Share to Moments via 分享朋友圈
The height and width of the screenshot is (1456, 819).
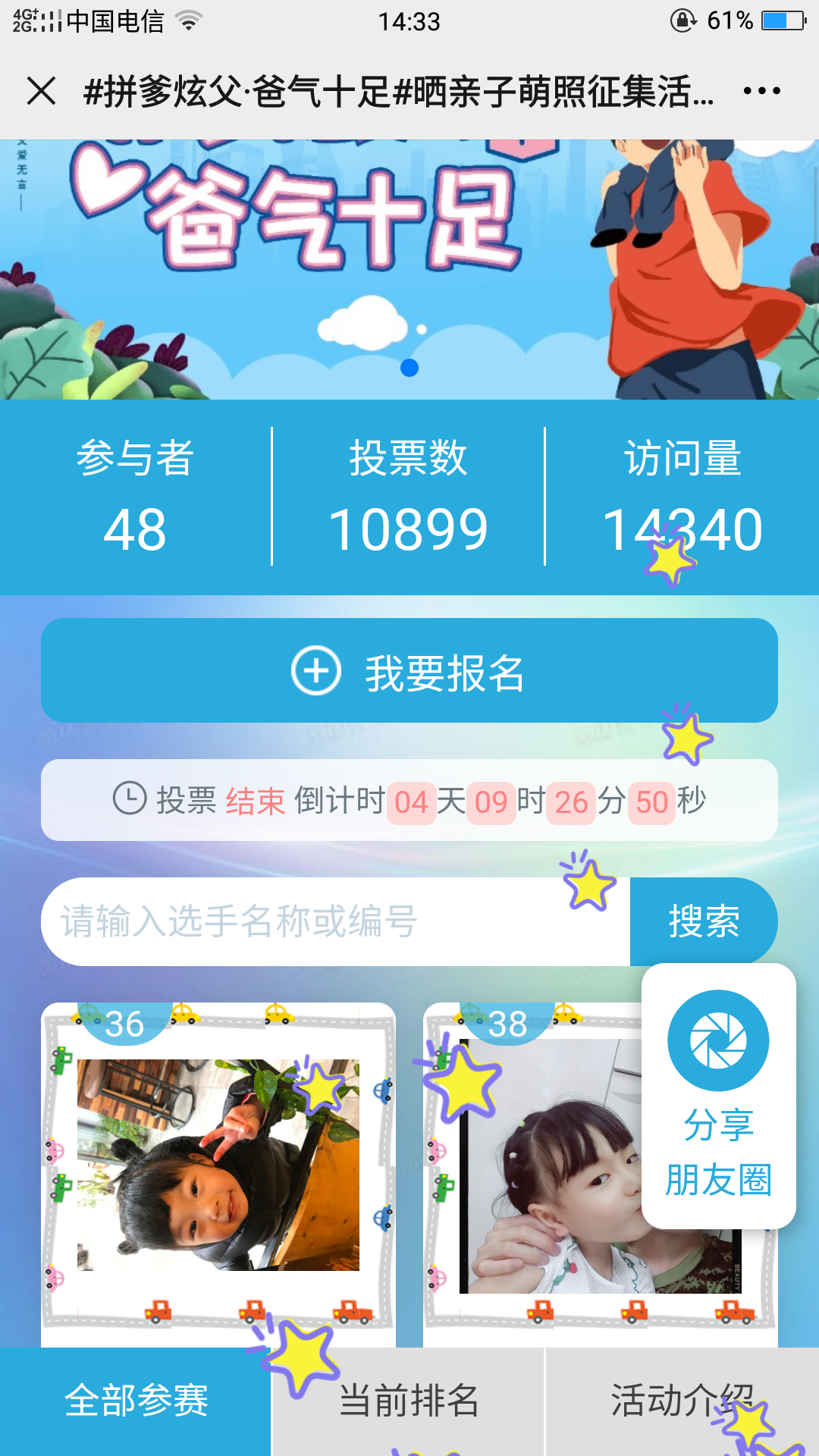click(x=719, y=1096)
